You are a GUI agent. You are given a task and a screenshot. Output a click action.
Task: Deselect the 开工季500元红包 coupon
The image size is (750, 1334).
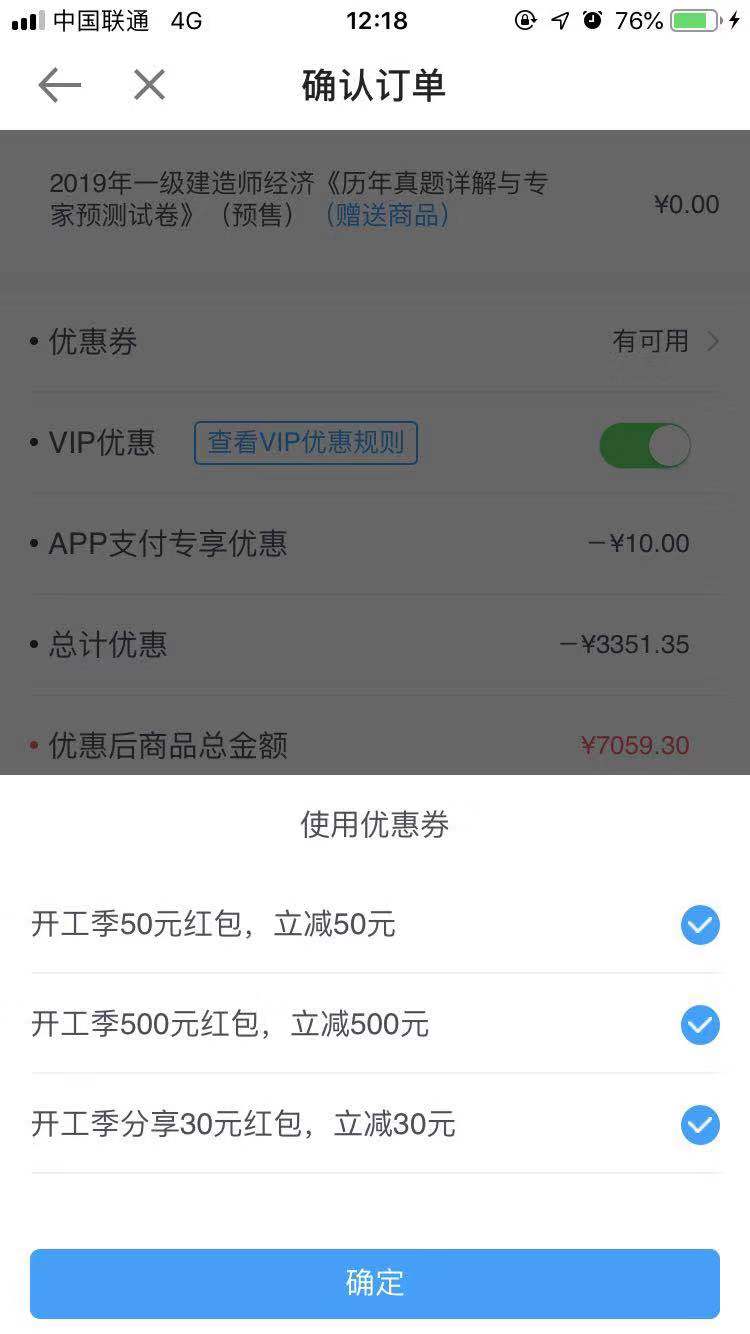[x=700, y=1025]
